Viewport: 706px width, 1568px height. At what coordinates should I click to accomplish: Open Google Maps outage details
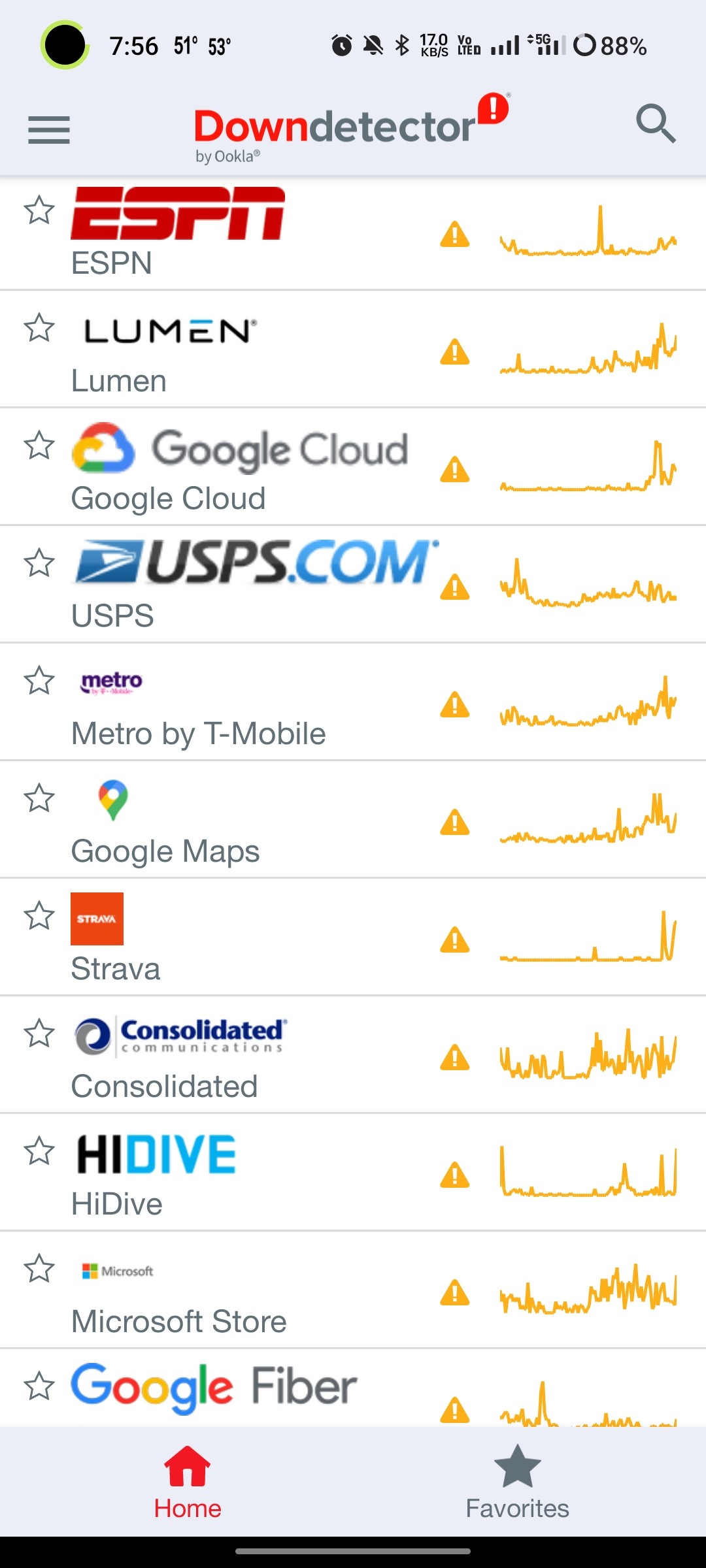(353, 820)
